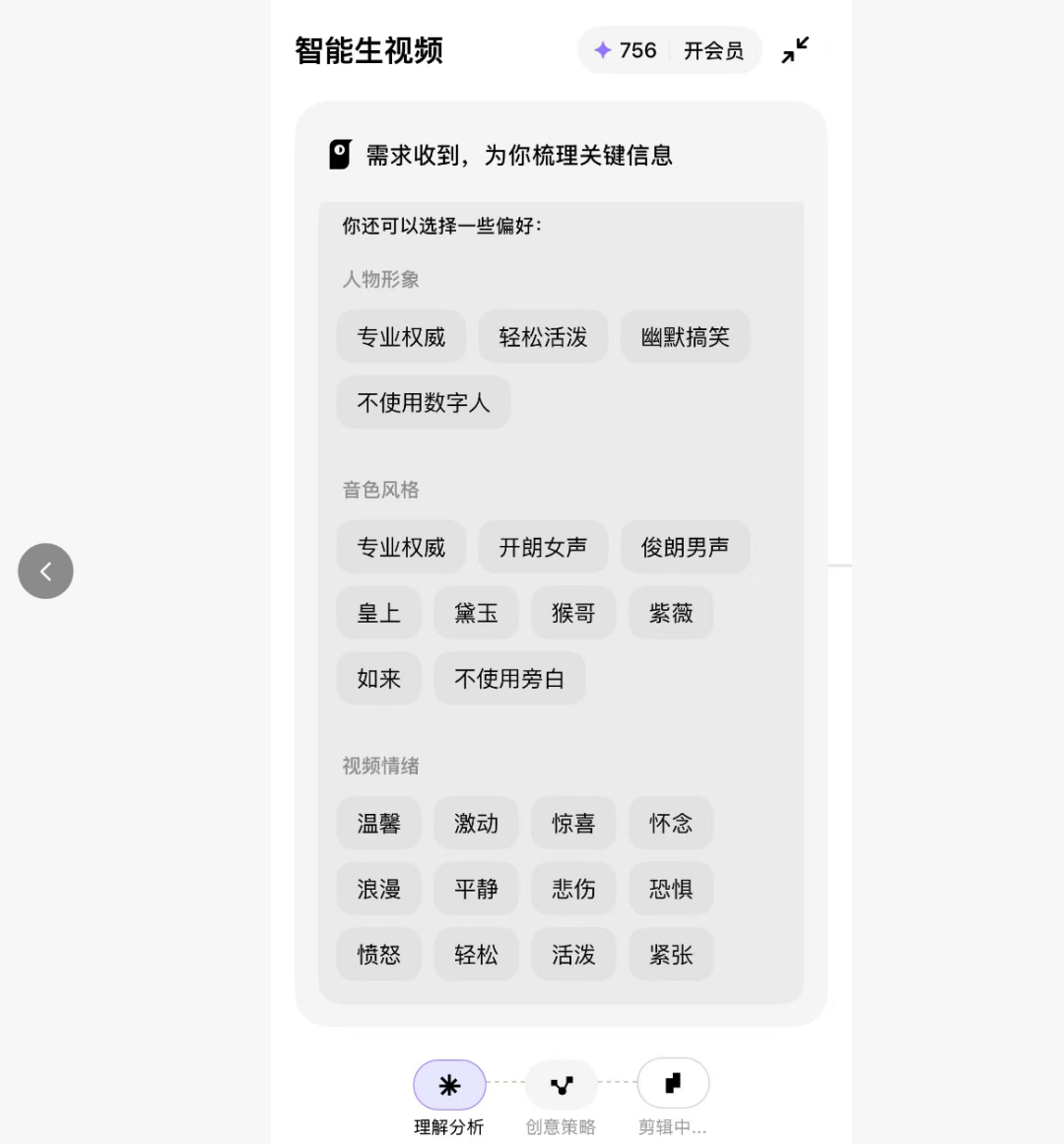Open the 开会员 membership button
Image resolution: width=1064 pixels, height=1144 pixels.
(713, 50)
